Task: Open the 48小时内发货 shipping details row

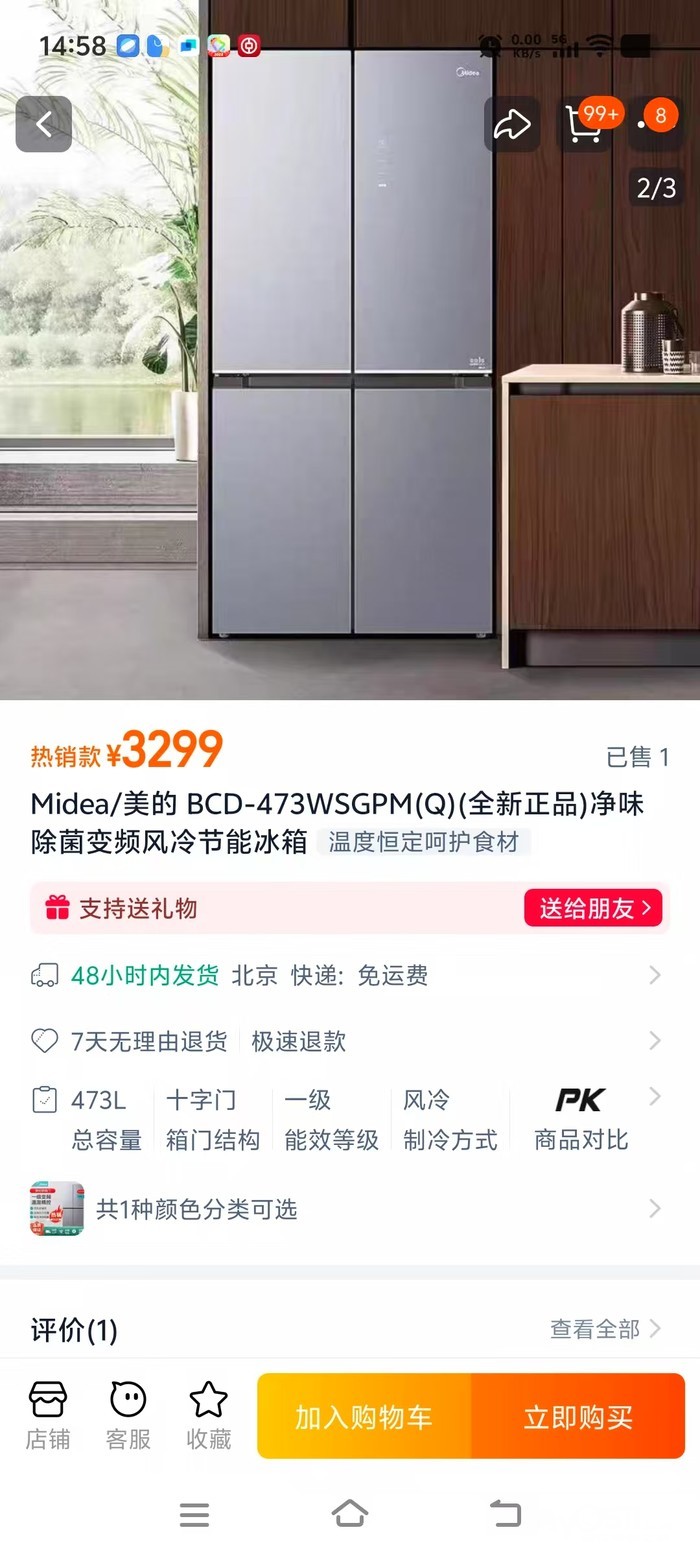Action: click(349, 975)
